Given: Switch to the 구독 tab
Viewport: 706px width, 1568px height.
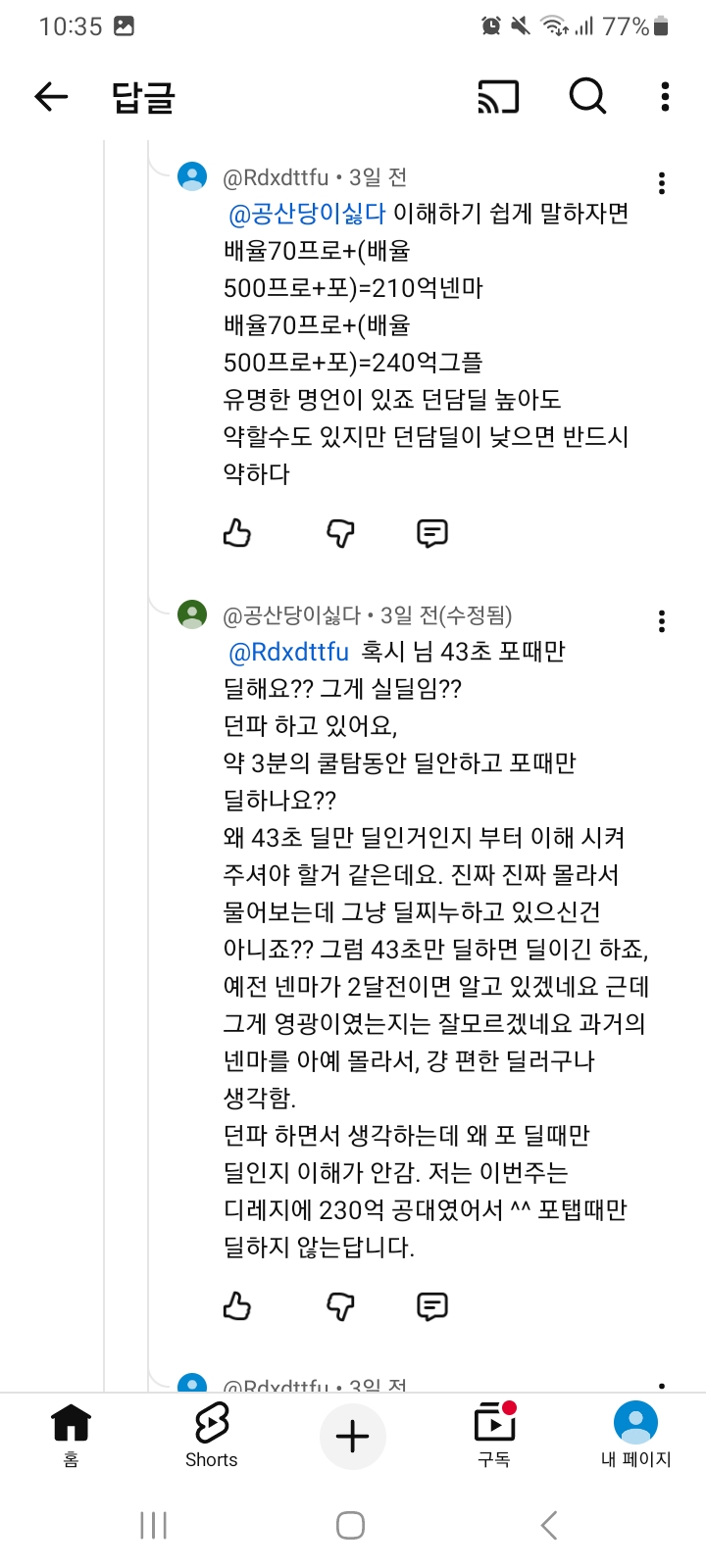Looking at the screenshot, I should (x=494, y=1434).
